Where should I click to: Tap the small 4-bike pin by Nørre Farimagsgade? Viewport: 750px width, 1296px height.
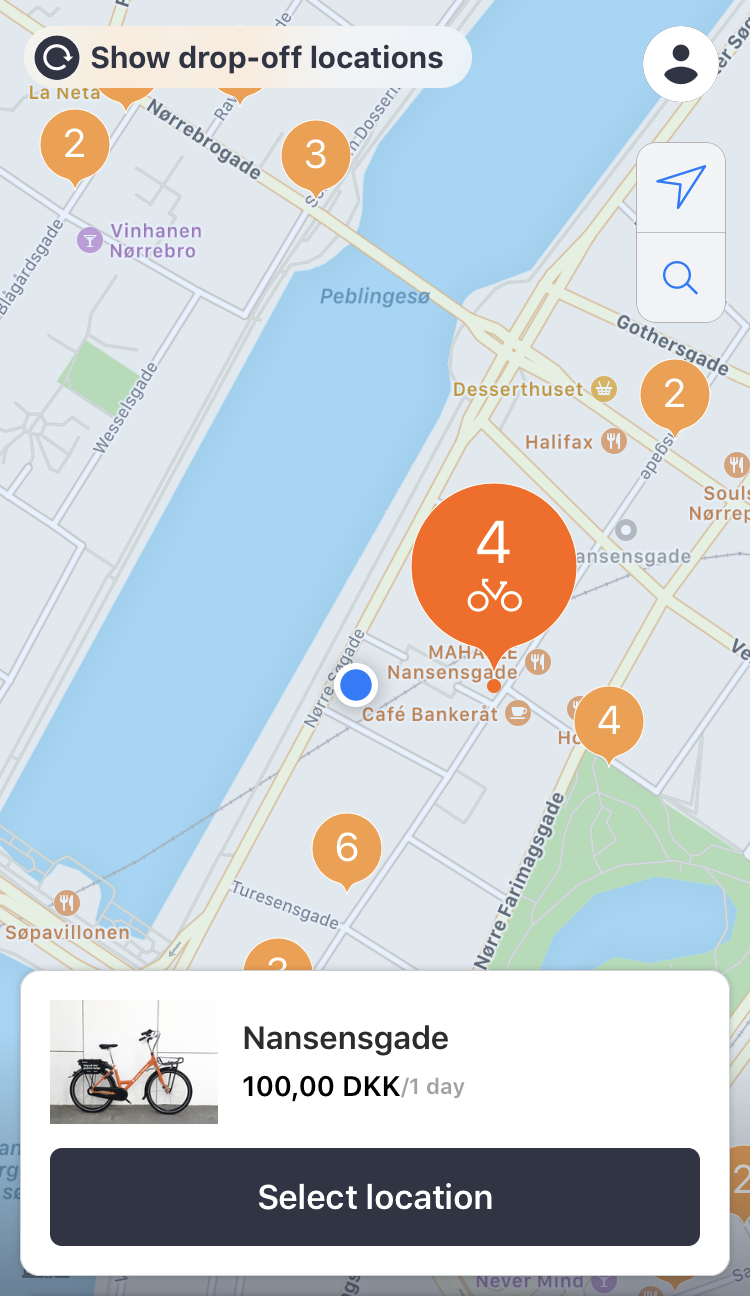[609, 724]
